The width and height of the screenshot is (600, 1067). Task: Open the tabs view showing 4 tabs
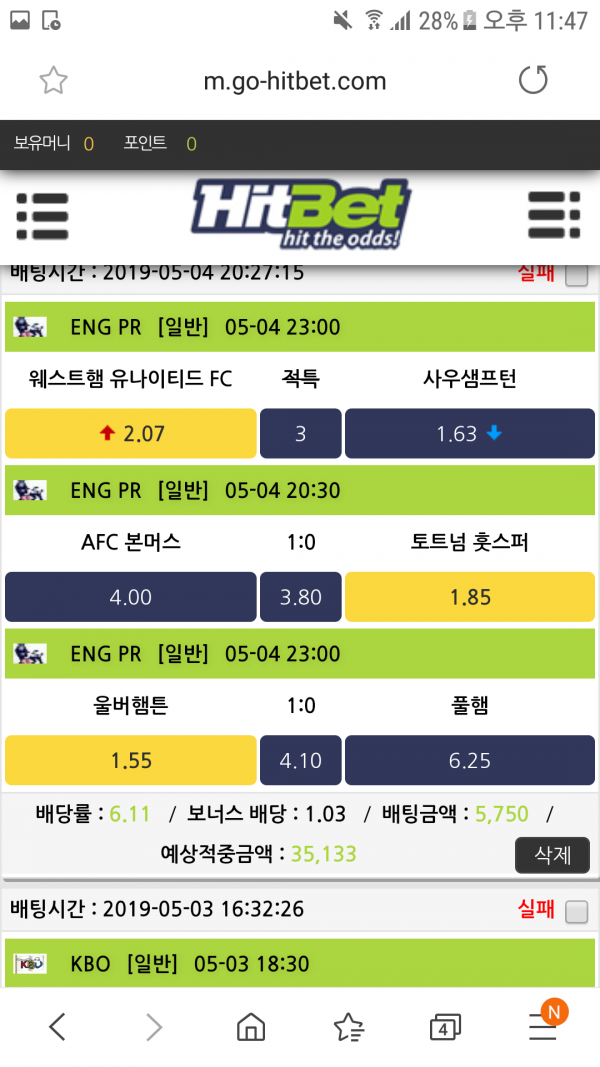coord(444,1026)
